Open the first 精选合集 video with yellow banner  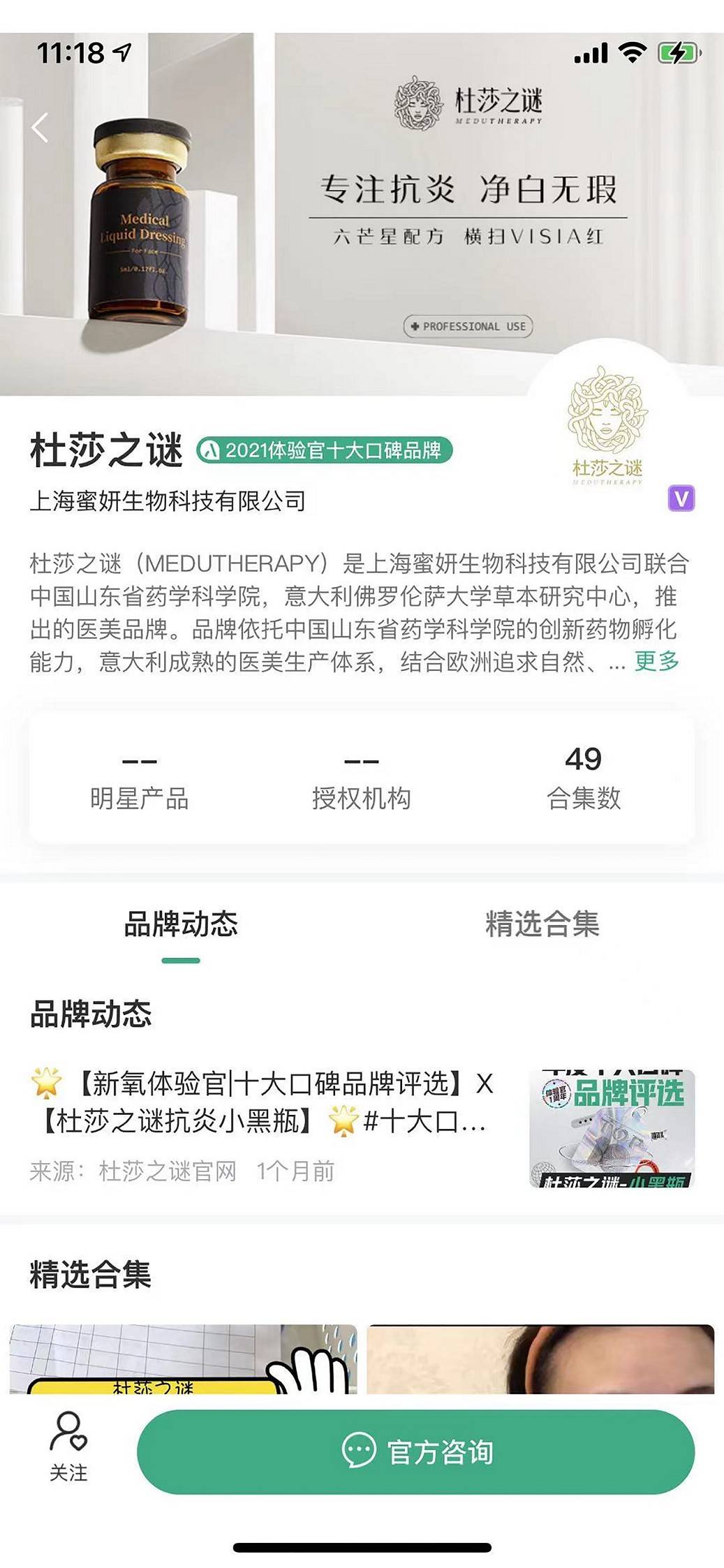coord(183,1359)
